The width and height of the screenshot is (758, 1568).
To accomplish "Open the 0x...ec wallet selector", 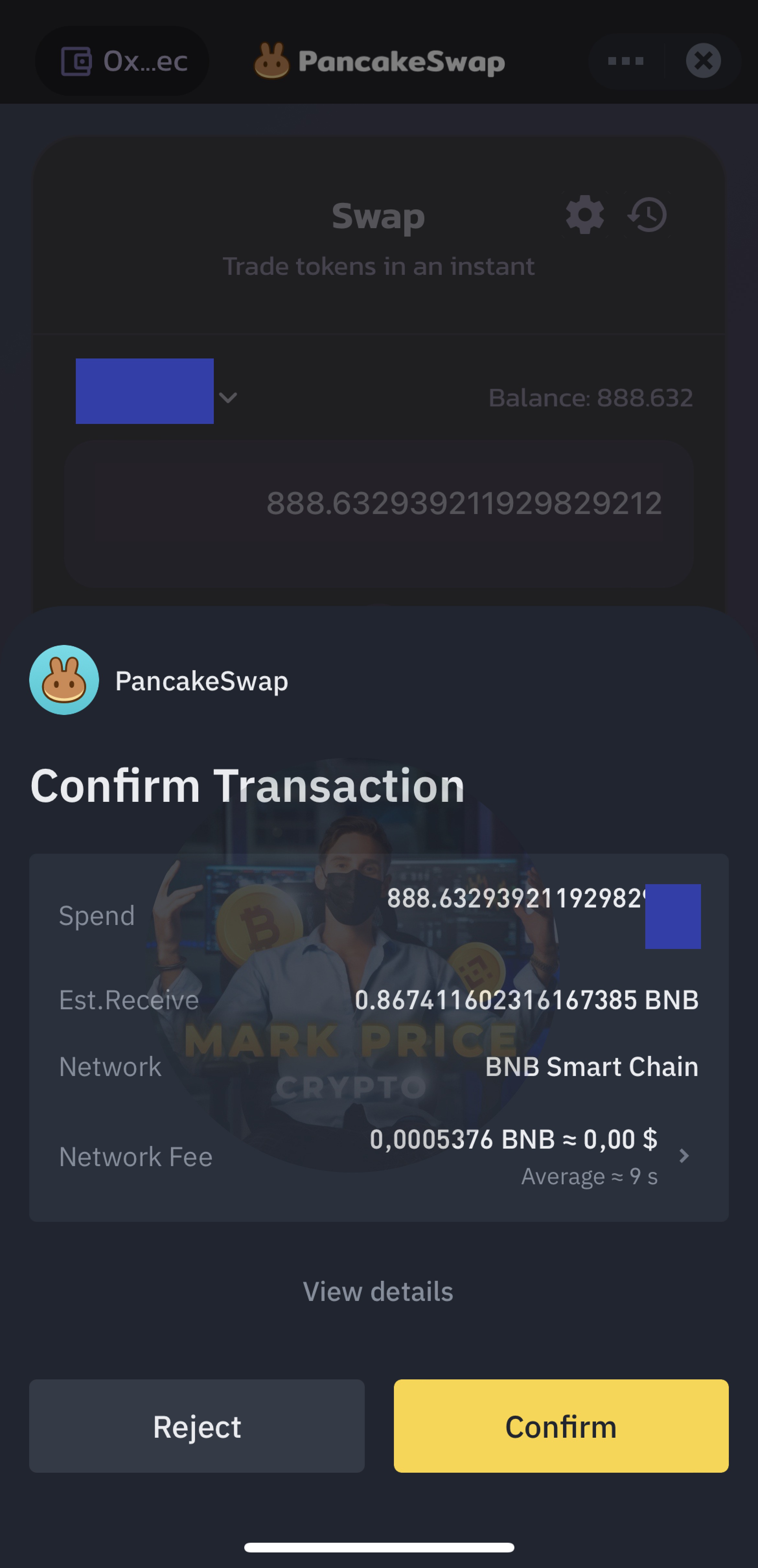I will (x=123, y=61).
